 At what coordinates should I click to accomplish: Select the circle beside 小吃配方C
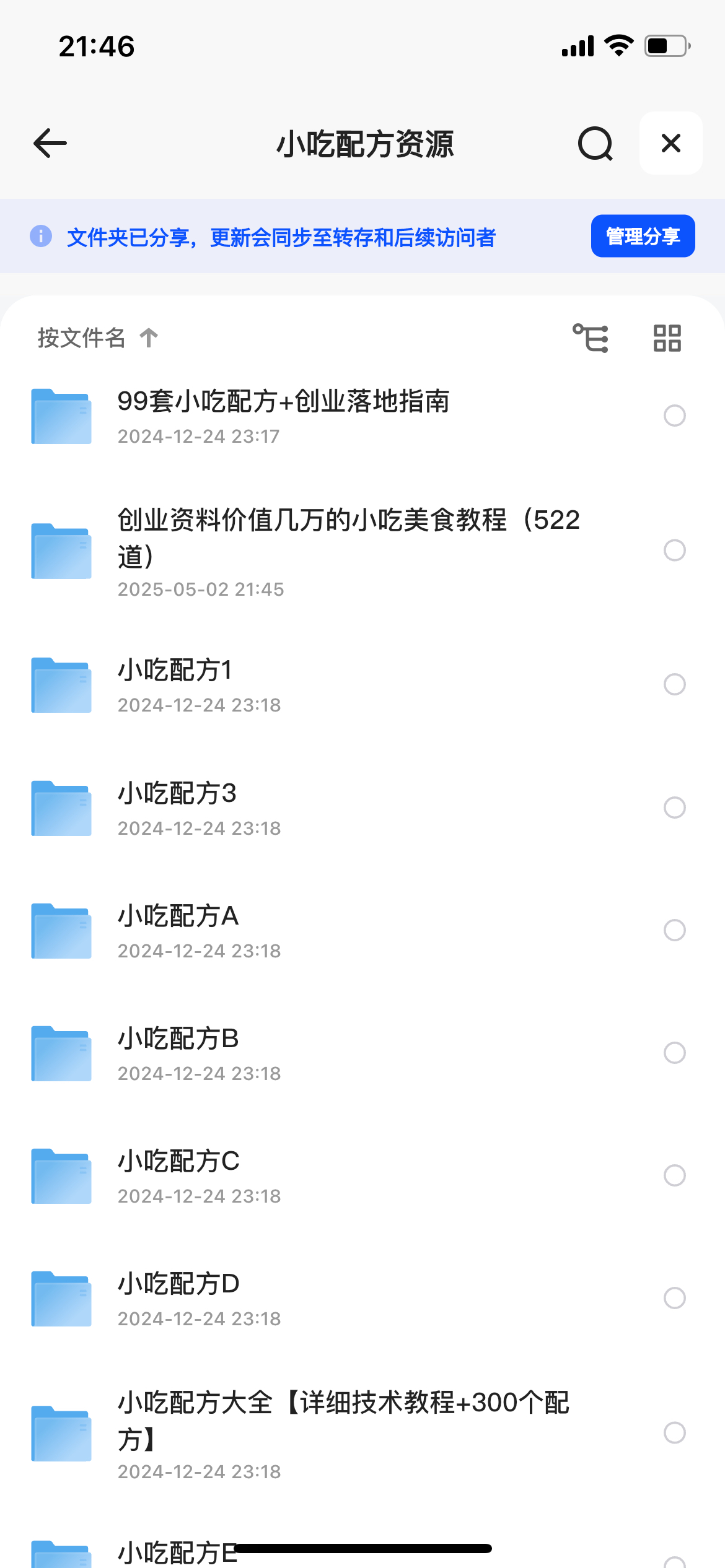pos(674,1175)
